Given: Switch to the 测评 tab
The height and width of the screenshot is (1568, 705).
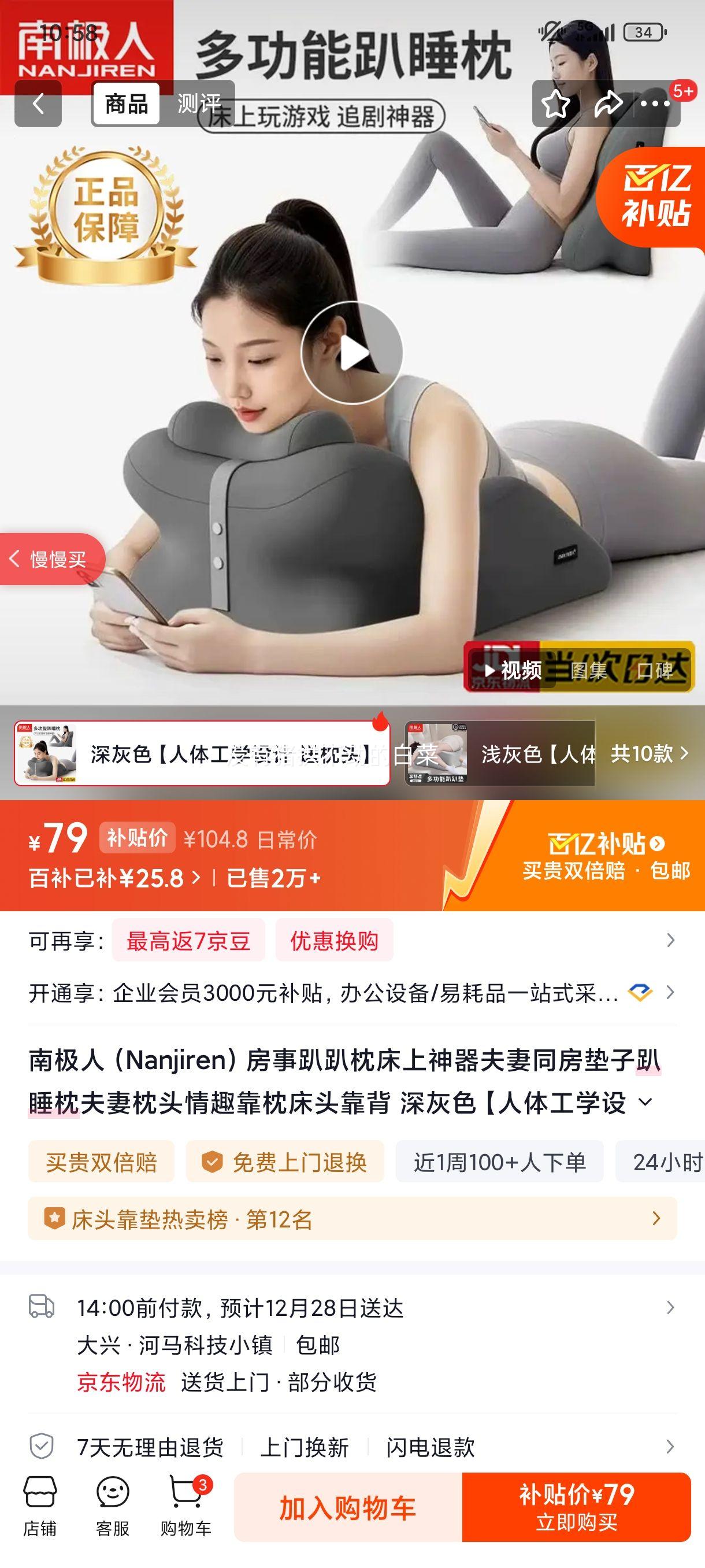Looking at the screenshot, I should pyautogui.click(x=199, y=103).
